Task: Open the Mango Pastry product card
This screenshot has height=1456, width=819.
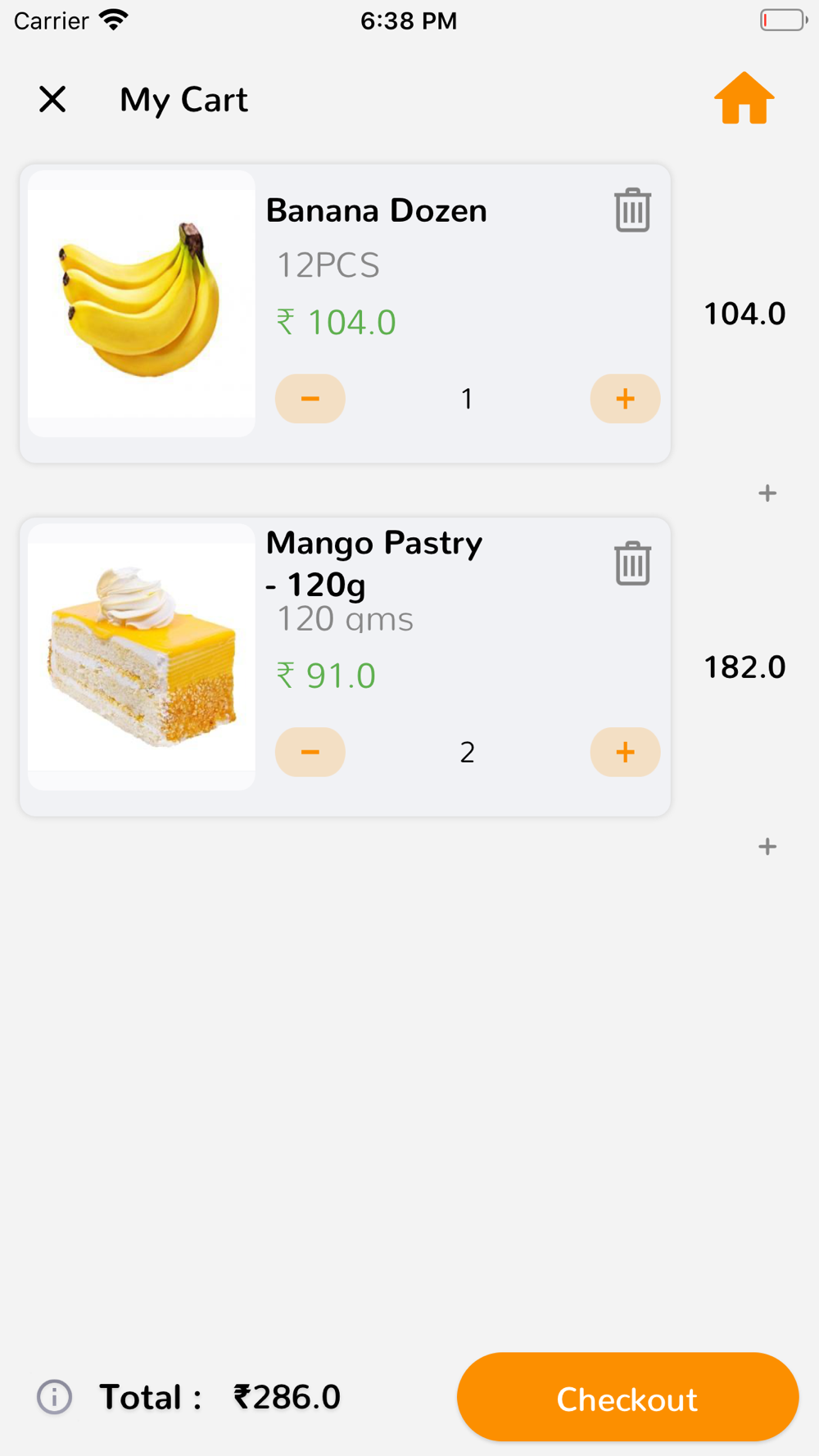Action: 142,657
